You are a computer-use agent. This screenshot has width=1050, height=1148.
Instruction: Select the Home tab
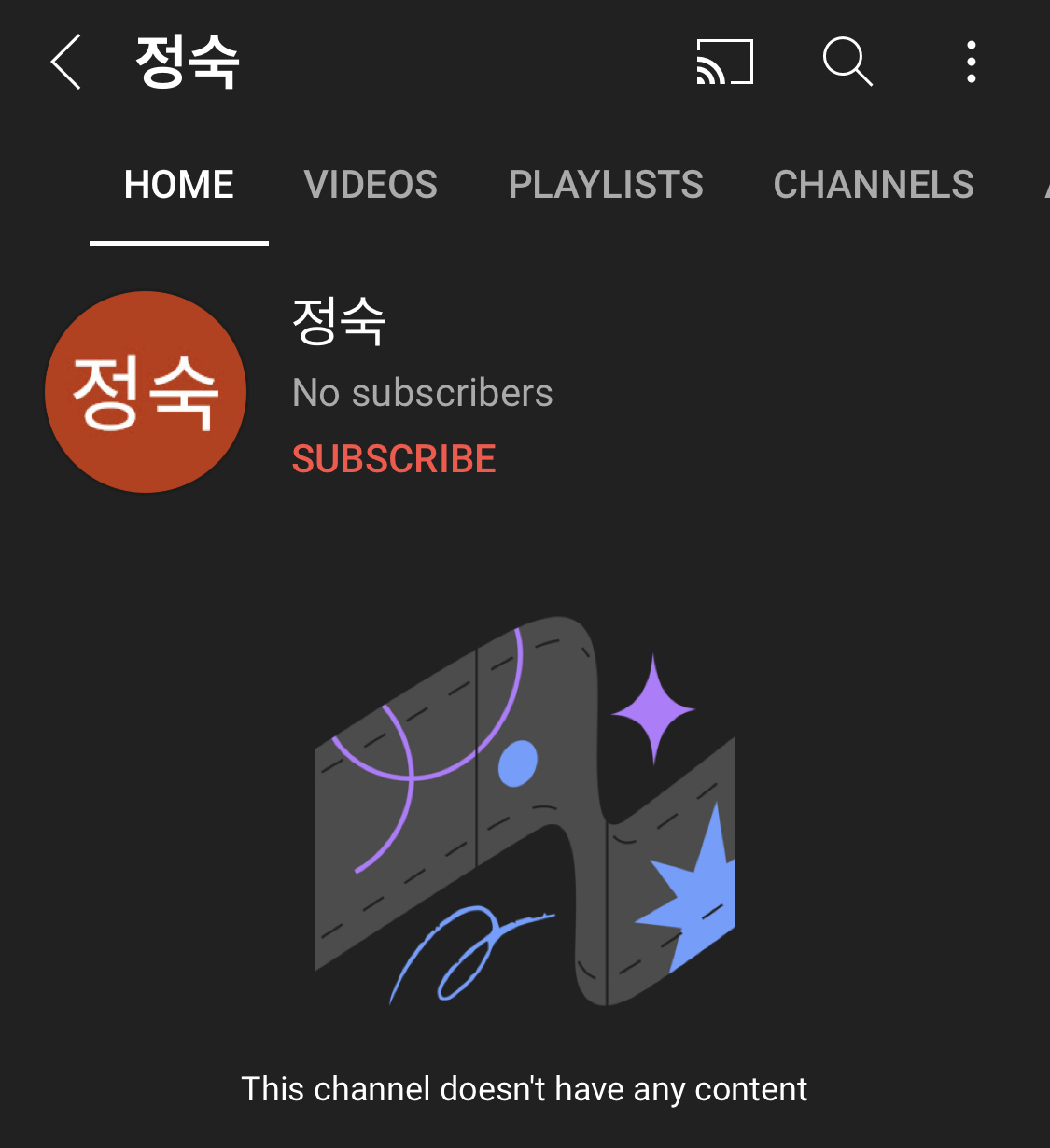179,185
